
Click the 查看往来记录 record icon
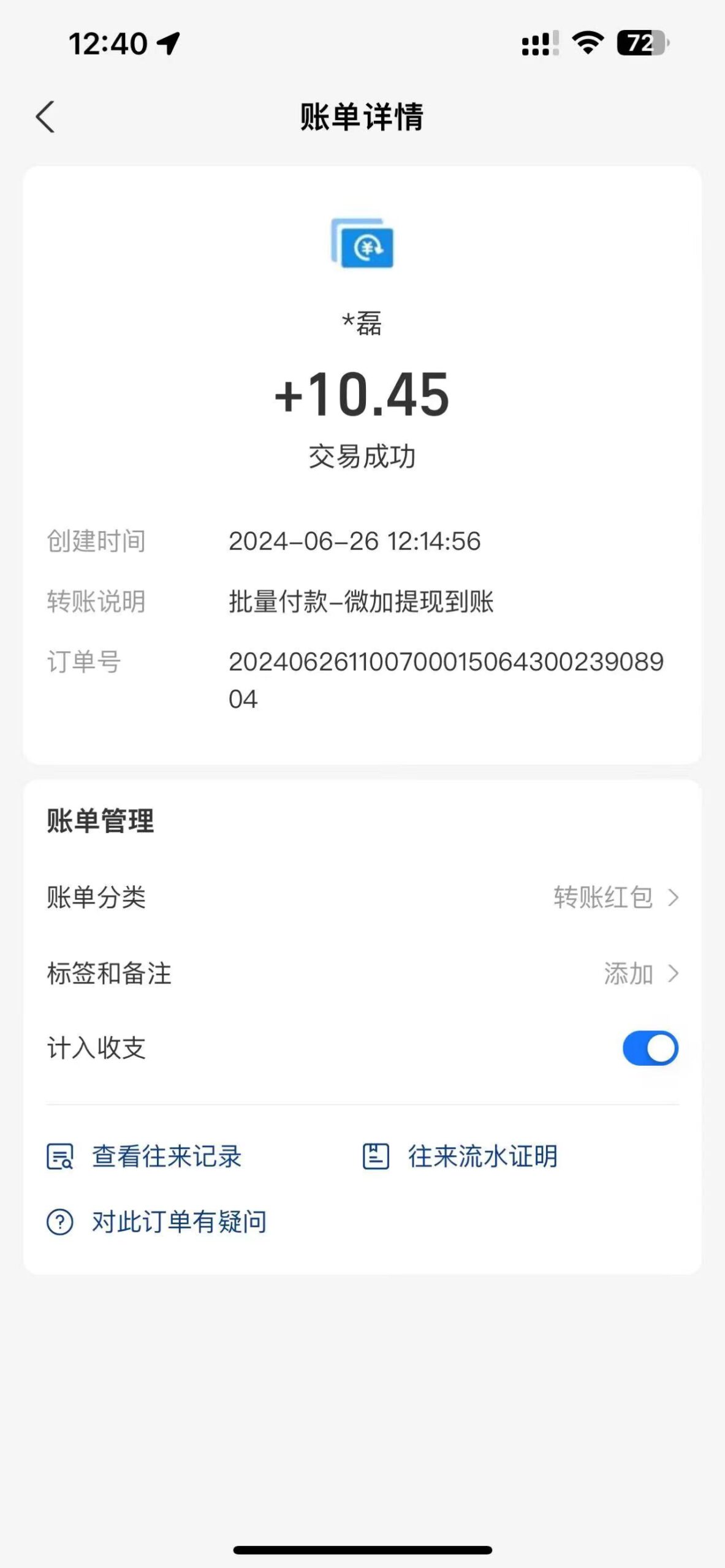[59, 1156]
